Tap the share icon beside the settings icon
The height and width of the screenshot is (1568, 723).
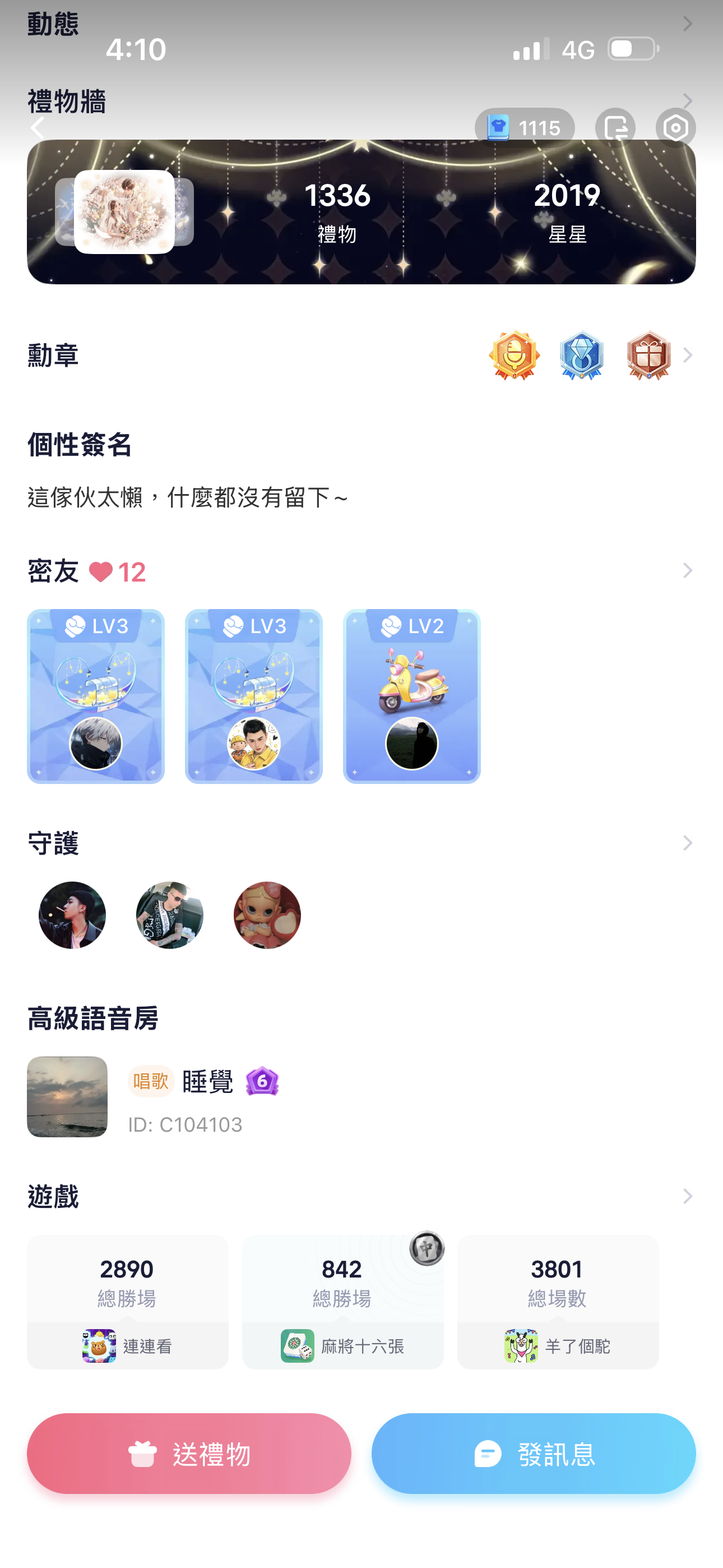coord(615,128)
